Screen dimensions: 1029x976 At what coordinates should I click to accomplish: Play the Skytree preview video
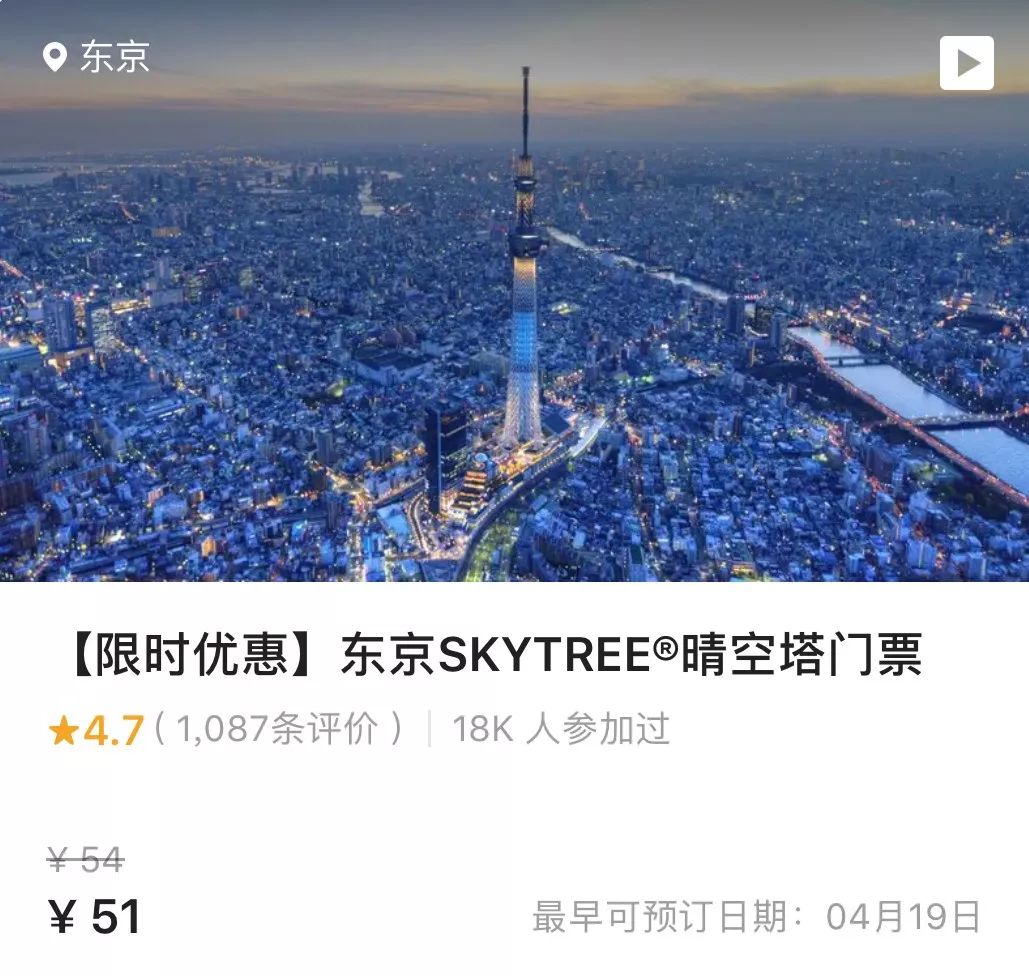pos(966,63)
